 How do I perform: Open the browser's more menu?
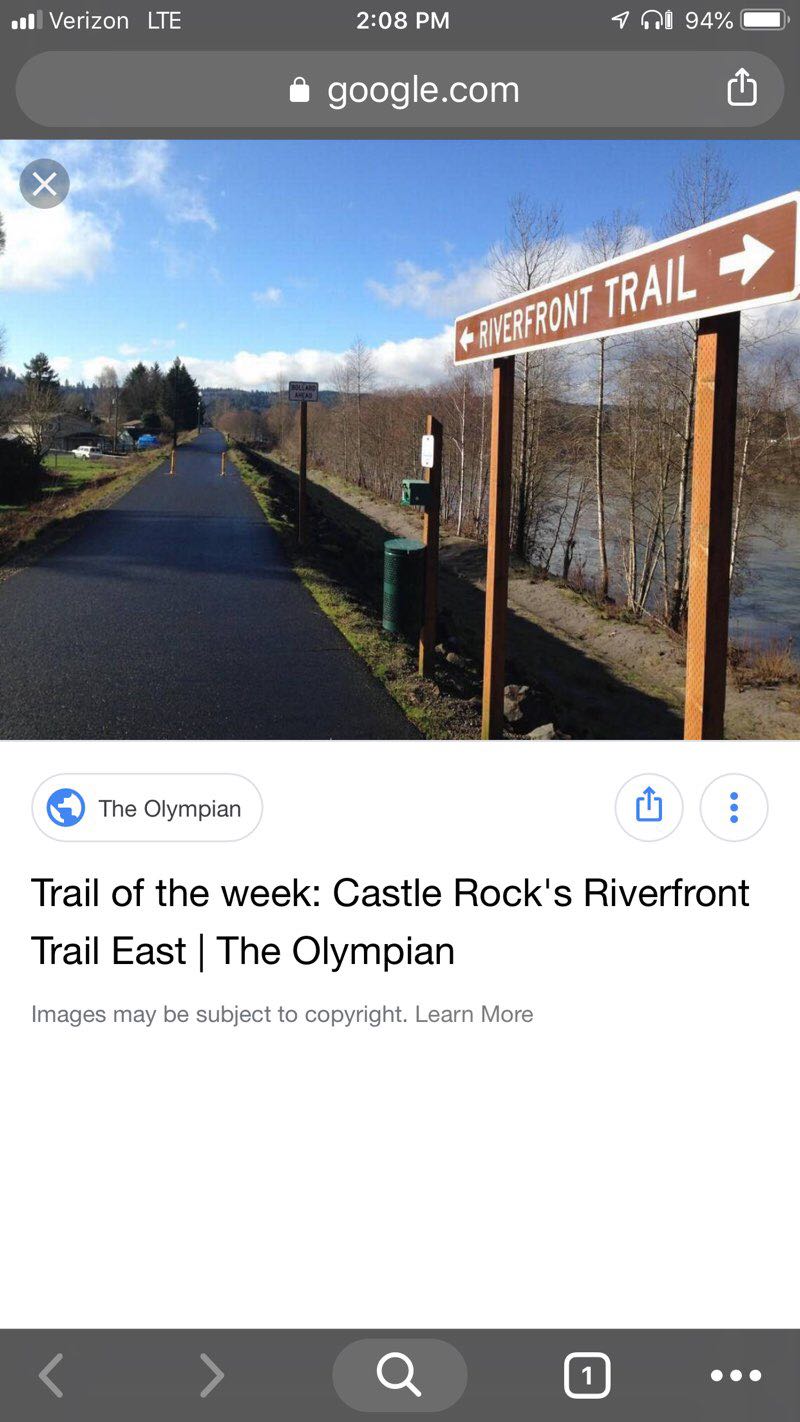tap(736, 1376)
